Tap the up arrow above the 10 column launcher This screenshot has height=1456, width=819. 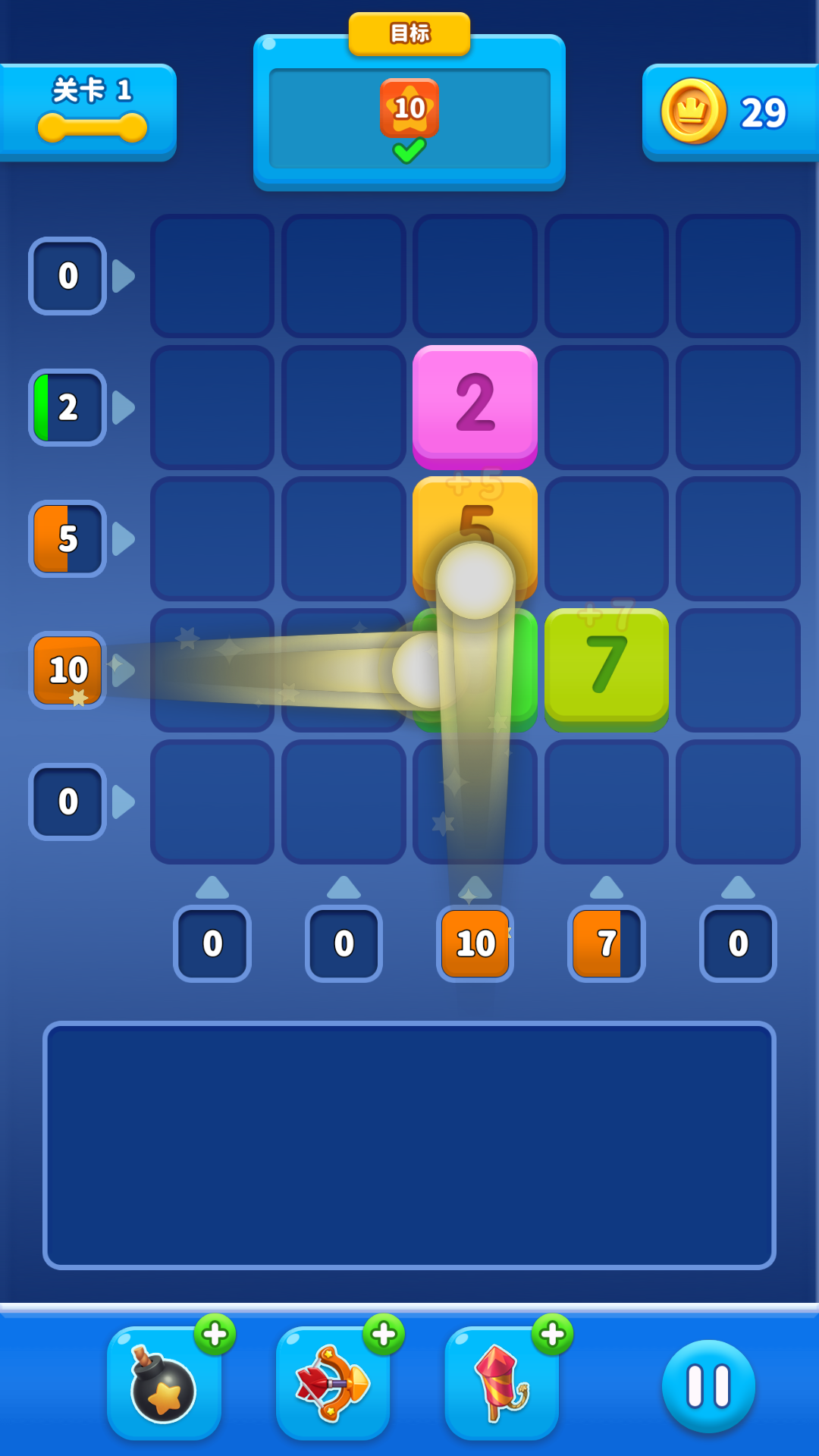pos(475,888)
